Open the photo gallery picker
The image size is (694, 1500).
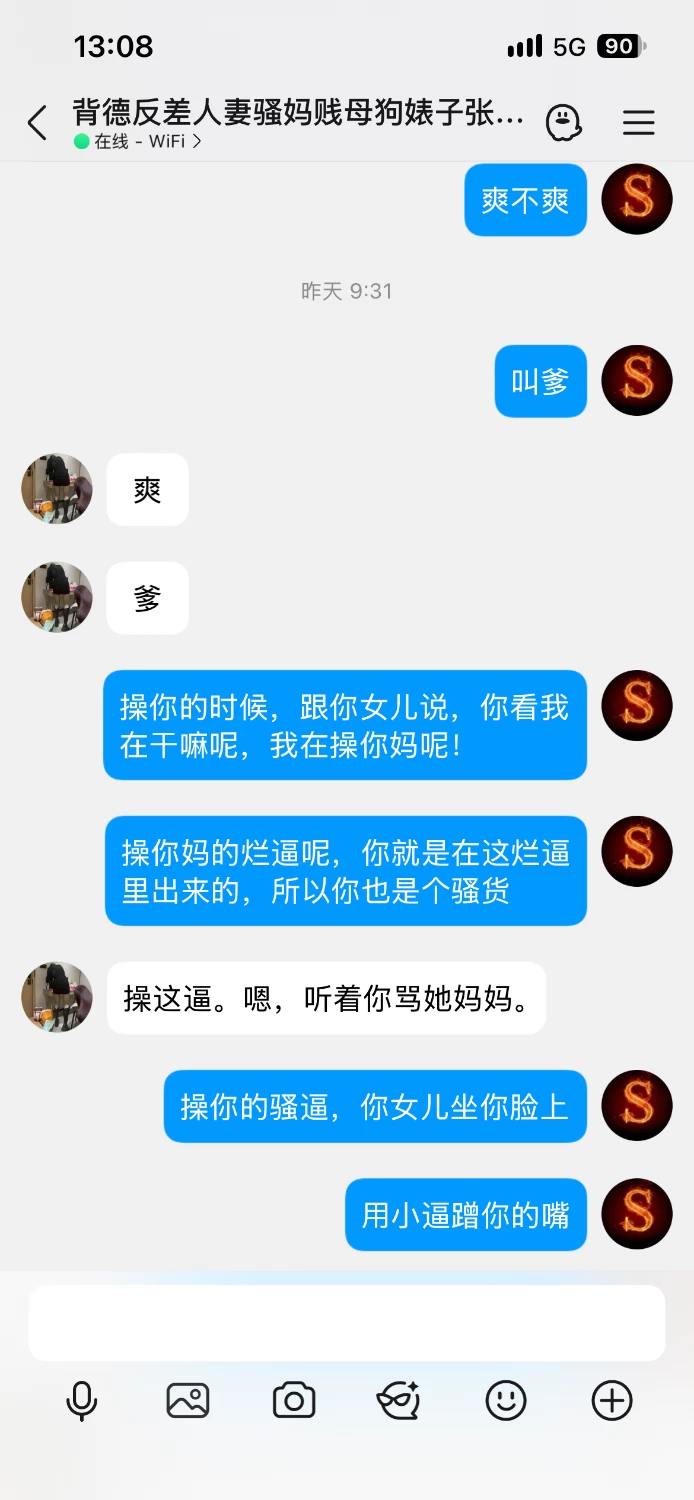pos(188,1400)
